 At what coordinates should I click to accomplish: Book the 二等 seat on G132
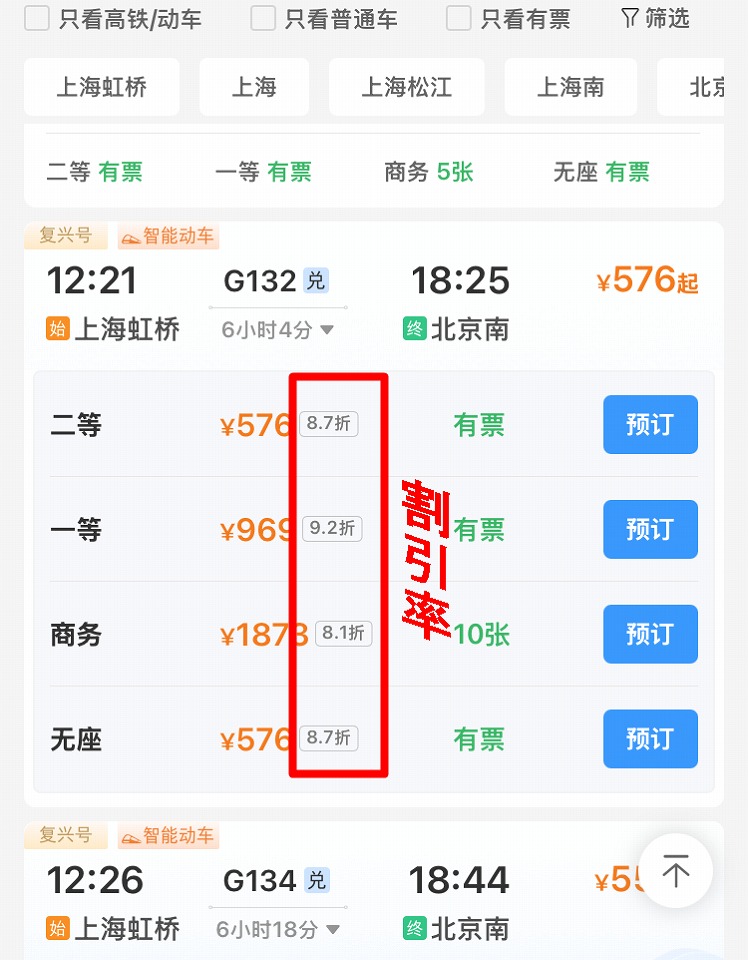coord(649,424)
